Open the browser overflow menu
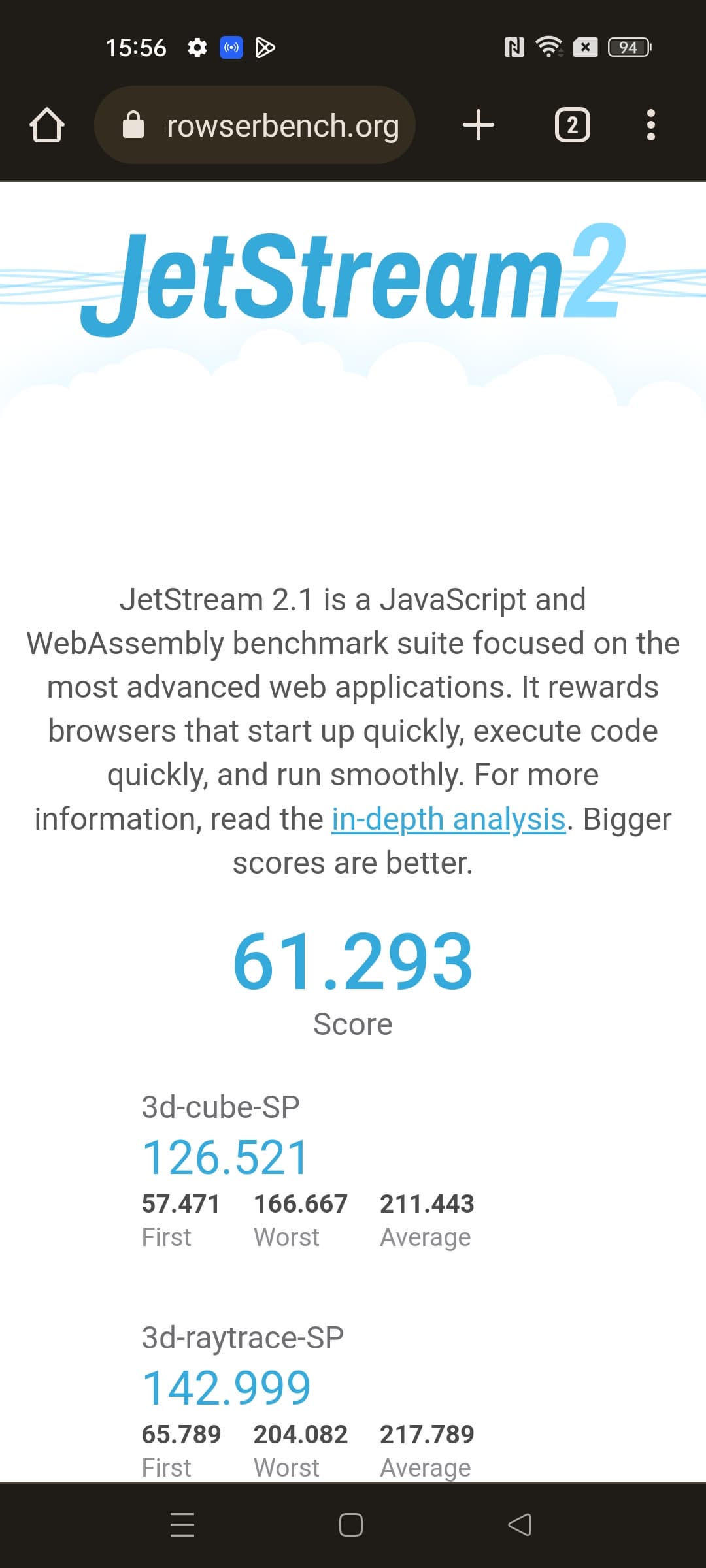 650,125
